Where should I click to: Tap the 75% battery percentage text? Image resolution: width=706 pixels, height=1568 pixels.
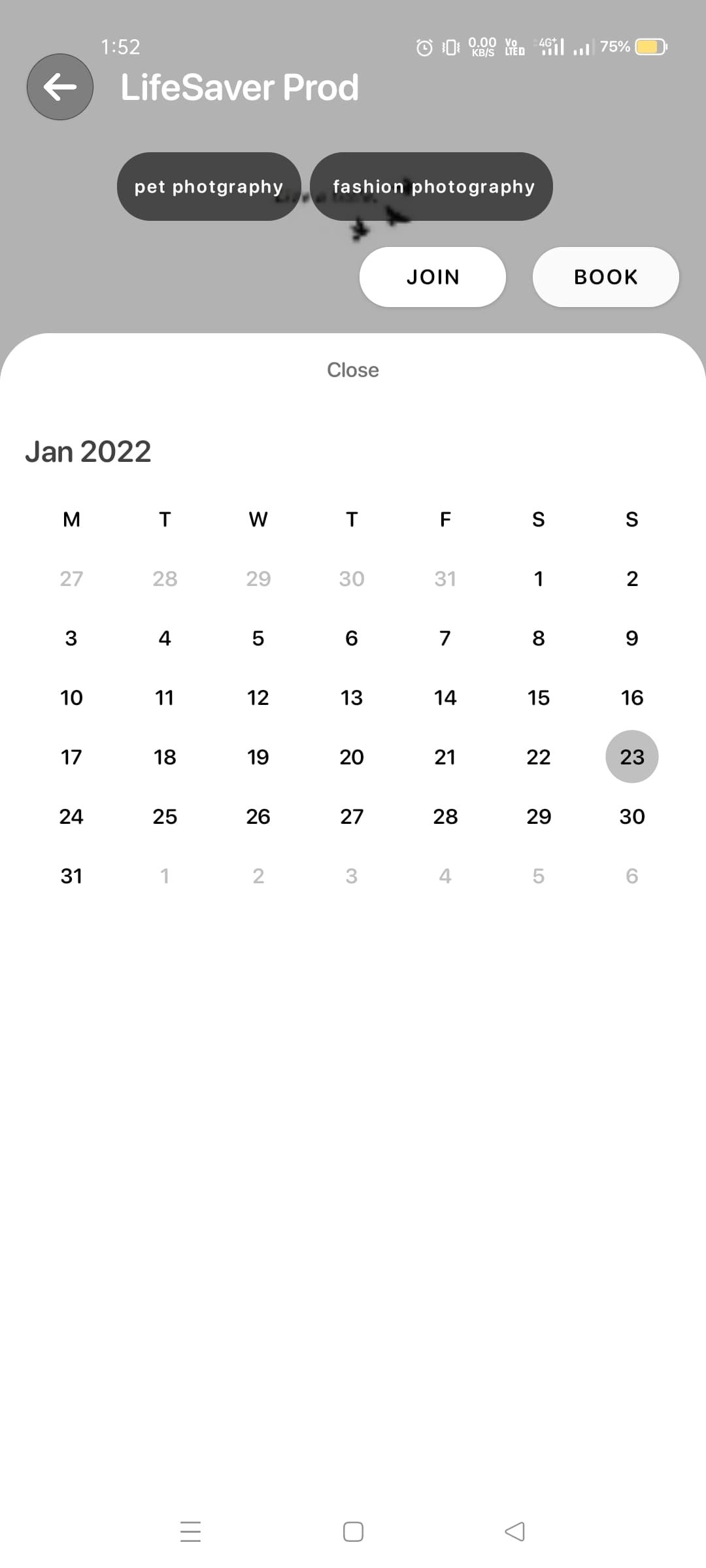(613, 46)
